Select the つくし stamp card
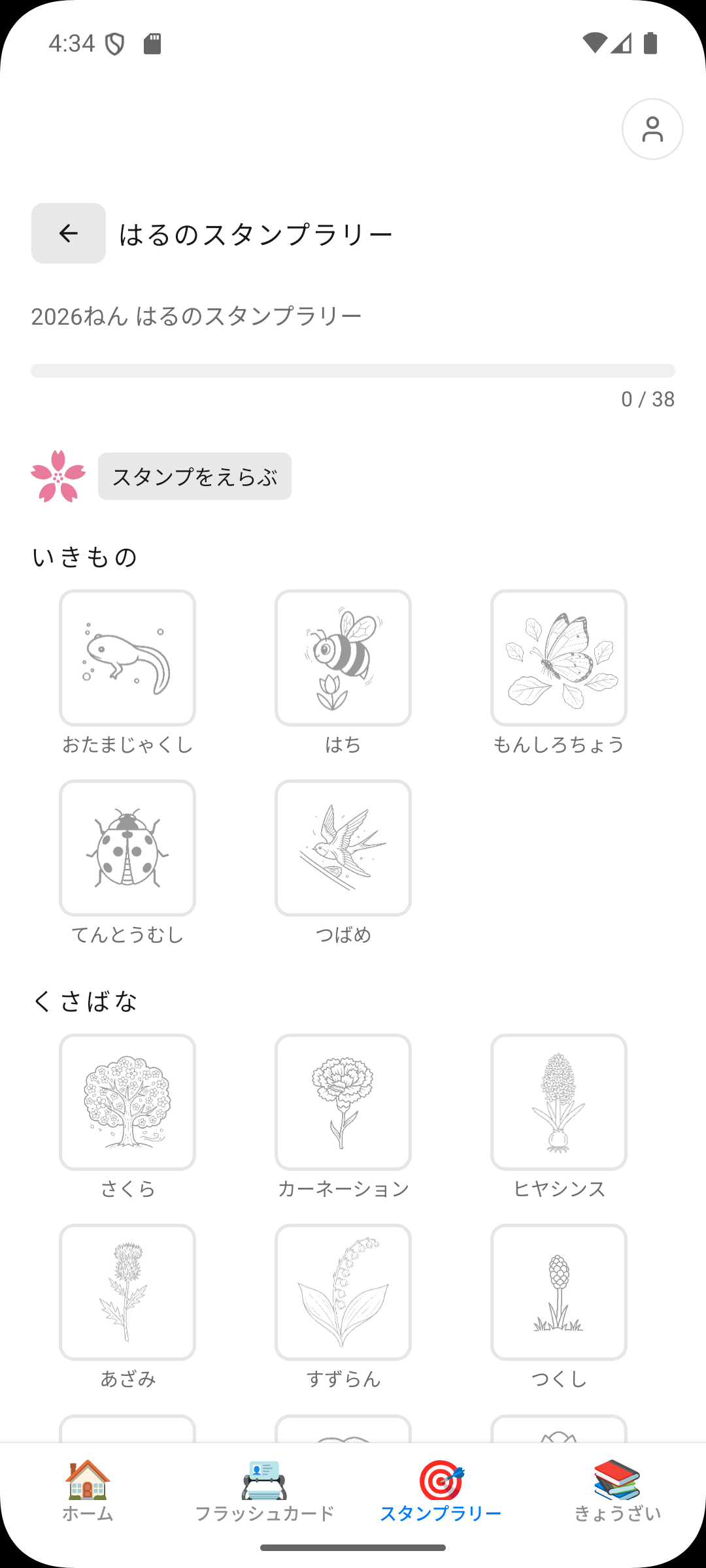Image resolution: width=706 pixels, height=1568 pixels. pyautogui.click(x=558, y=1292)
